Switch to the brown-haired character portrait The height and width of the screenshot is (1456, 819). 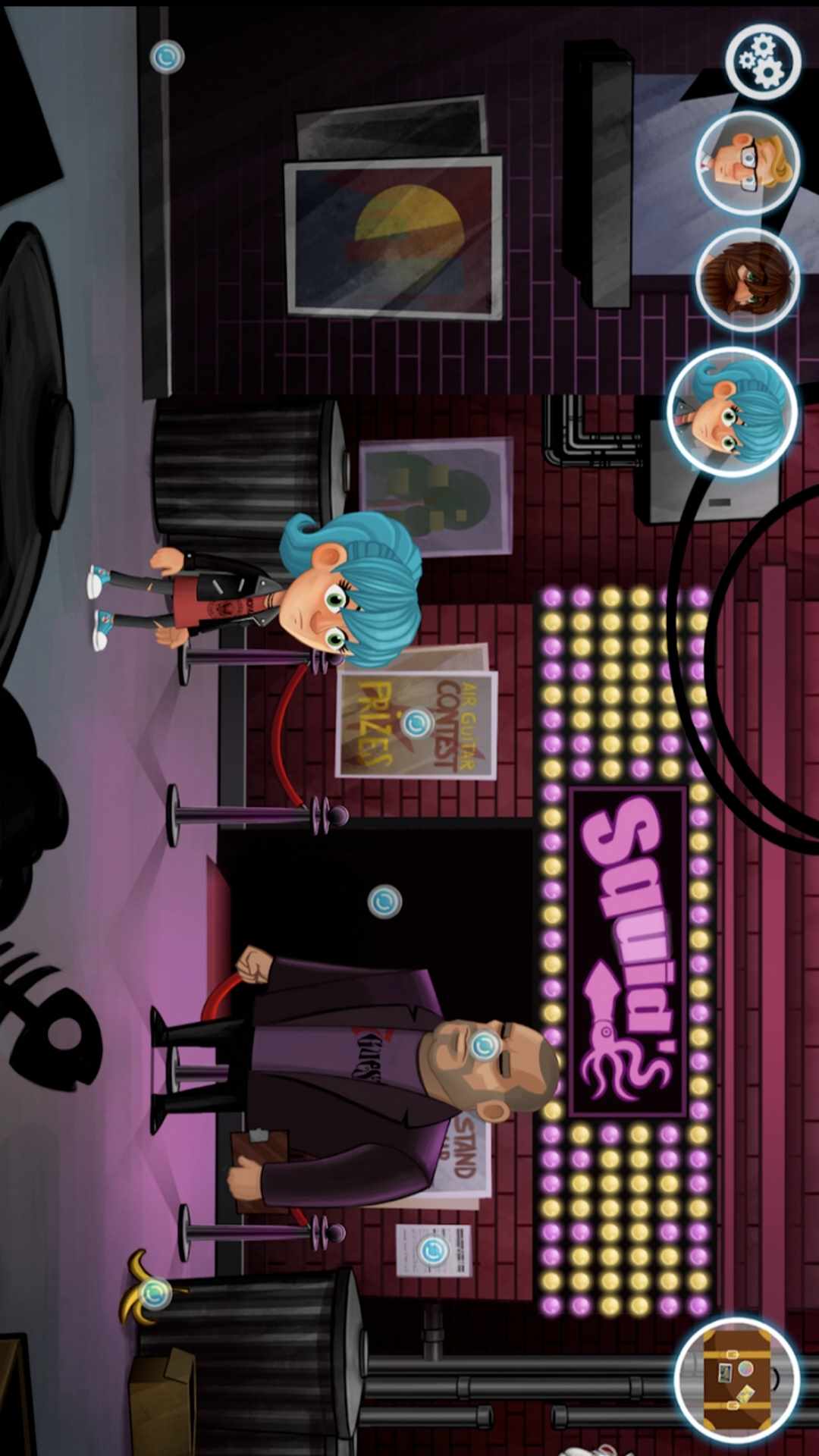[x=747, y=280]
